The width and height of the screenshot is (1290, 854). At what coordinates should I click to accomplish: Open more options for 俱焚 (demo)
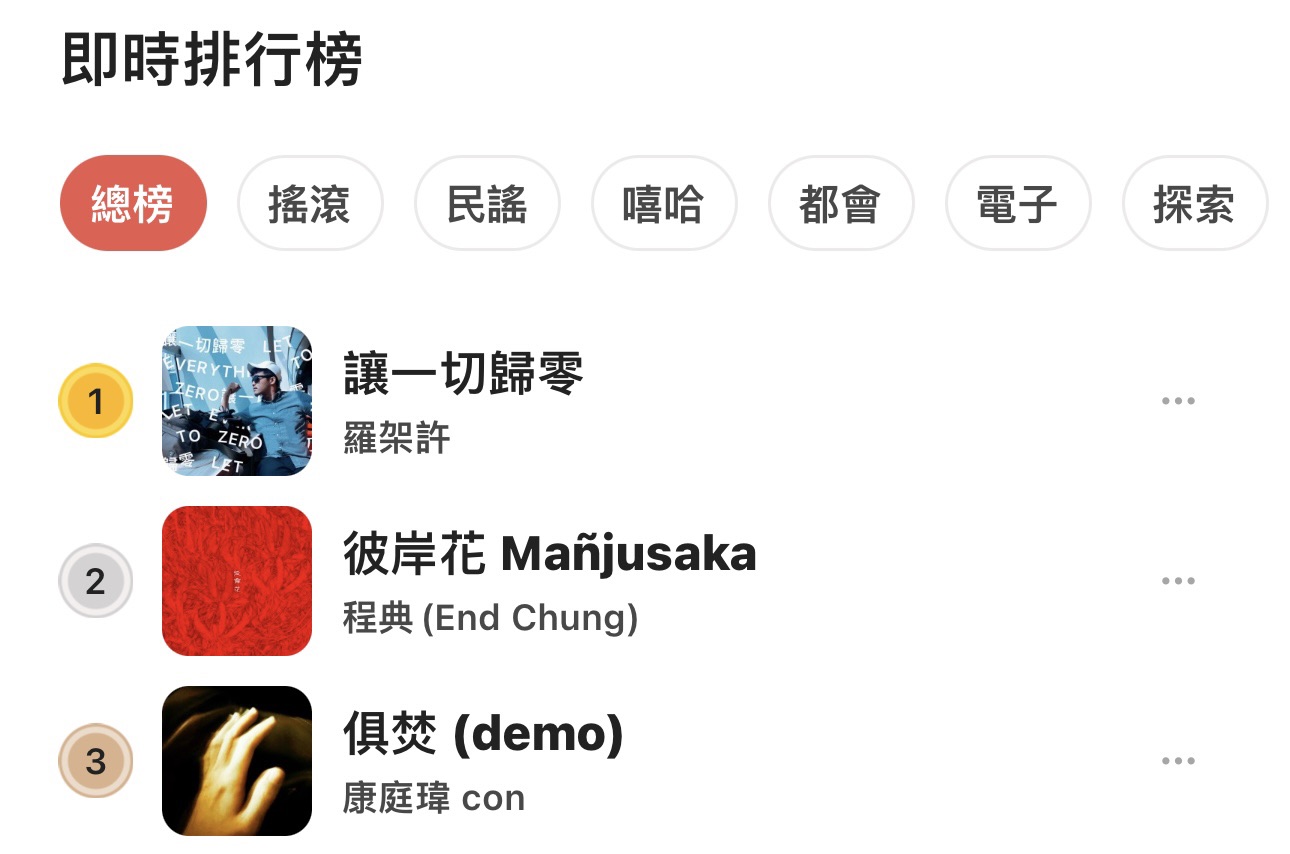click(x=1178, y=761)
